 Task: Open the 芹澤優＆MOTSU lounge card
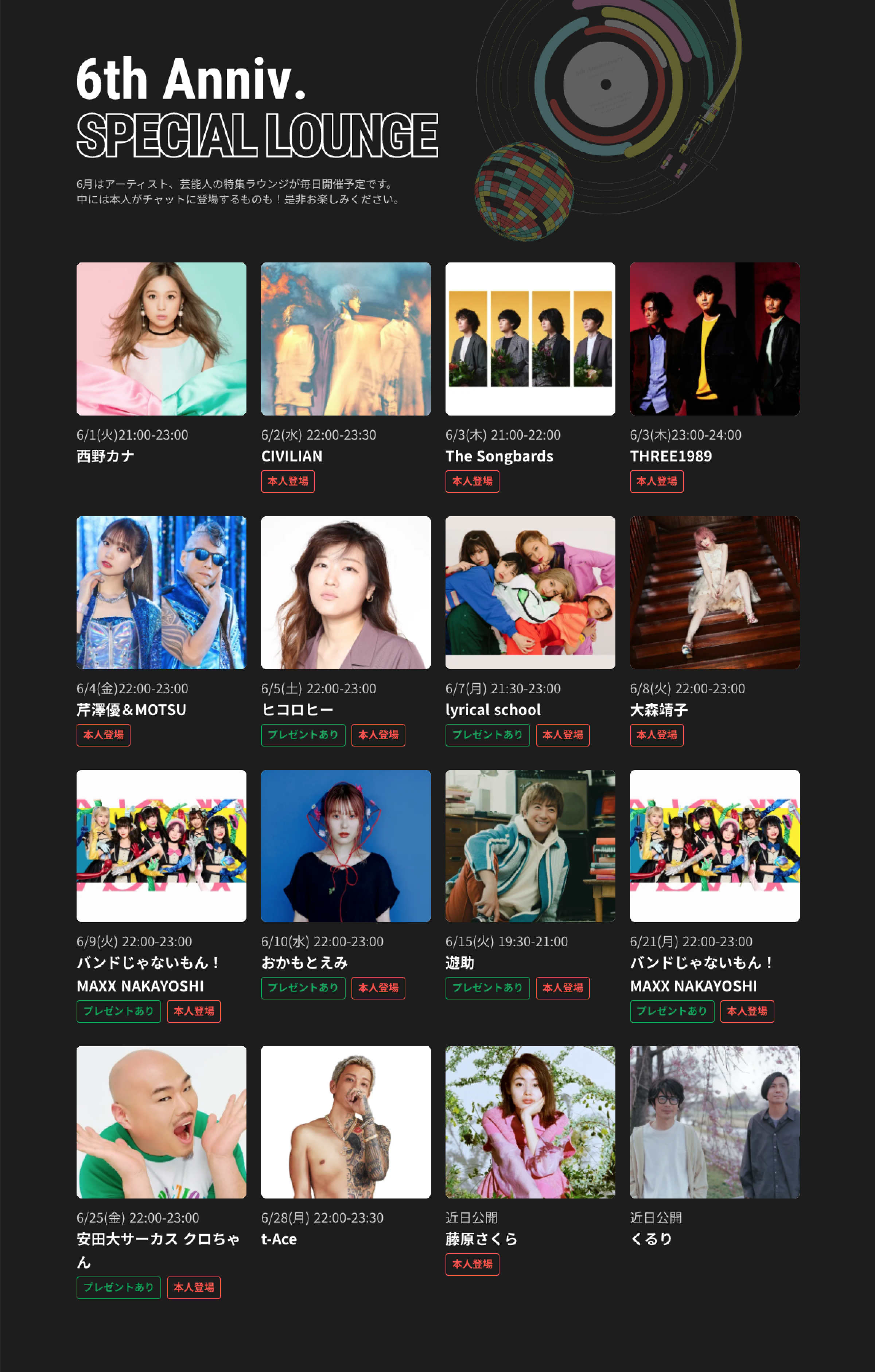(161, 593)
